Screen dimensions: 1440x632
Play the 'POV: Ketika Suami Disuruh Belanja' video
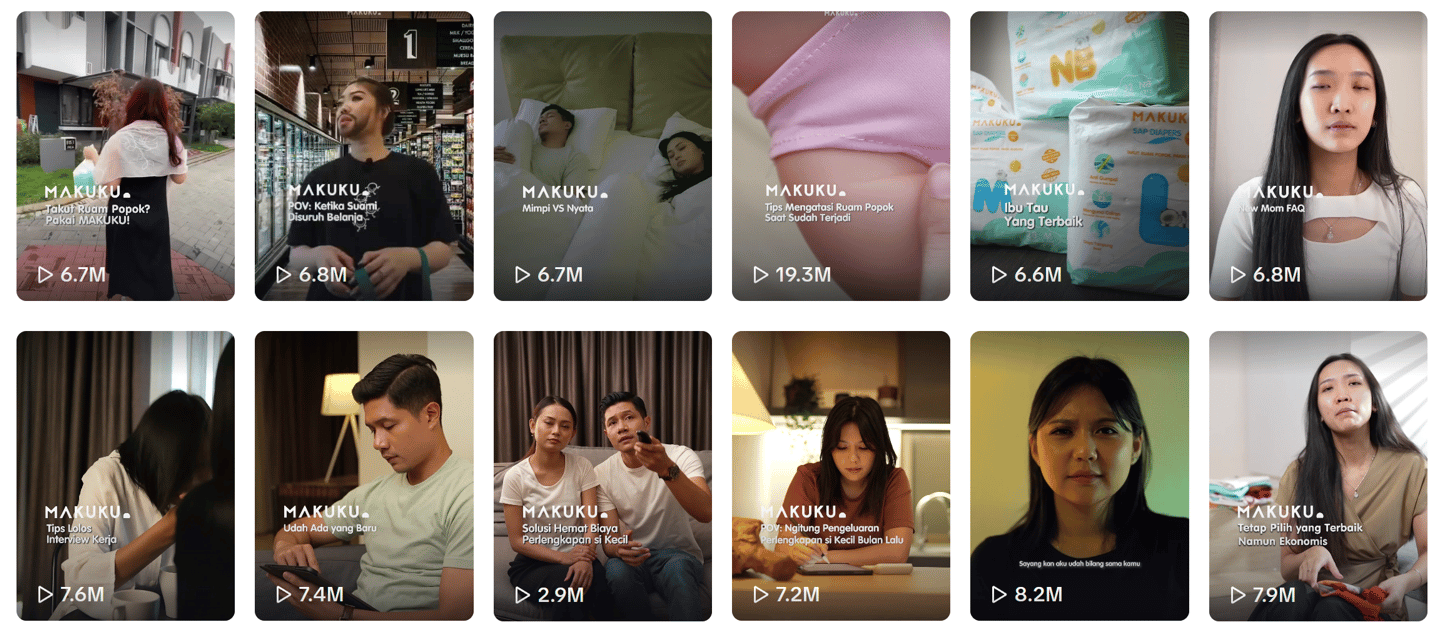point(364,156)
